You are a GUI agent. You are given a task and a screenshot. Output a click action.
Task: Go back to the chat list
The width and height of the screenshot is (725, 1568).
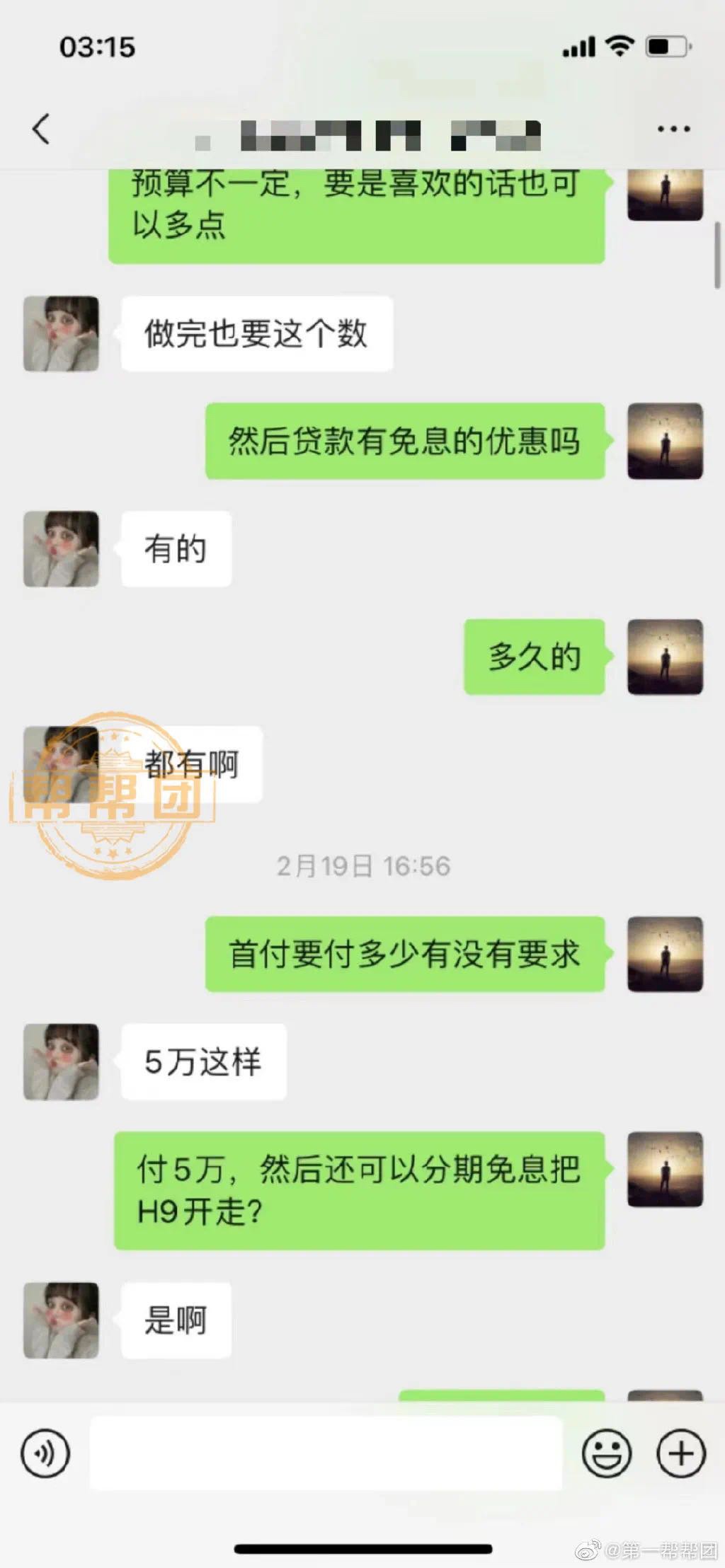(x=41, y=129)
